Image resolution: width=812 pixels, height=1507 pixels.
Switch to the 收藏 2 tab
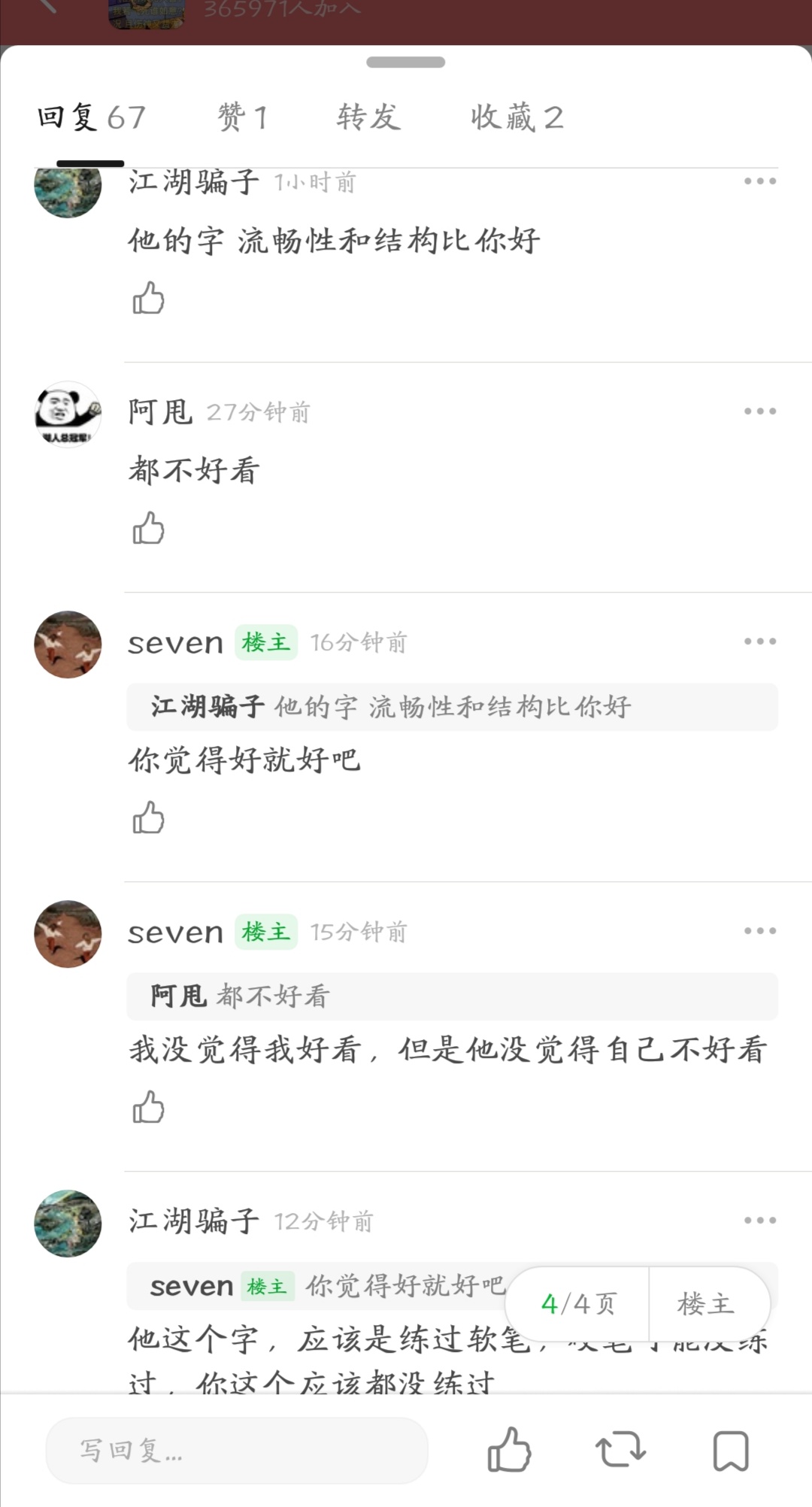coord(517,117)
